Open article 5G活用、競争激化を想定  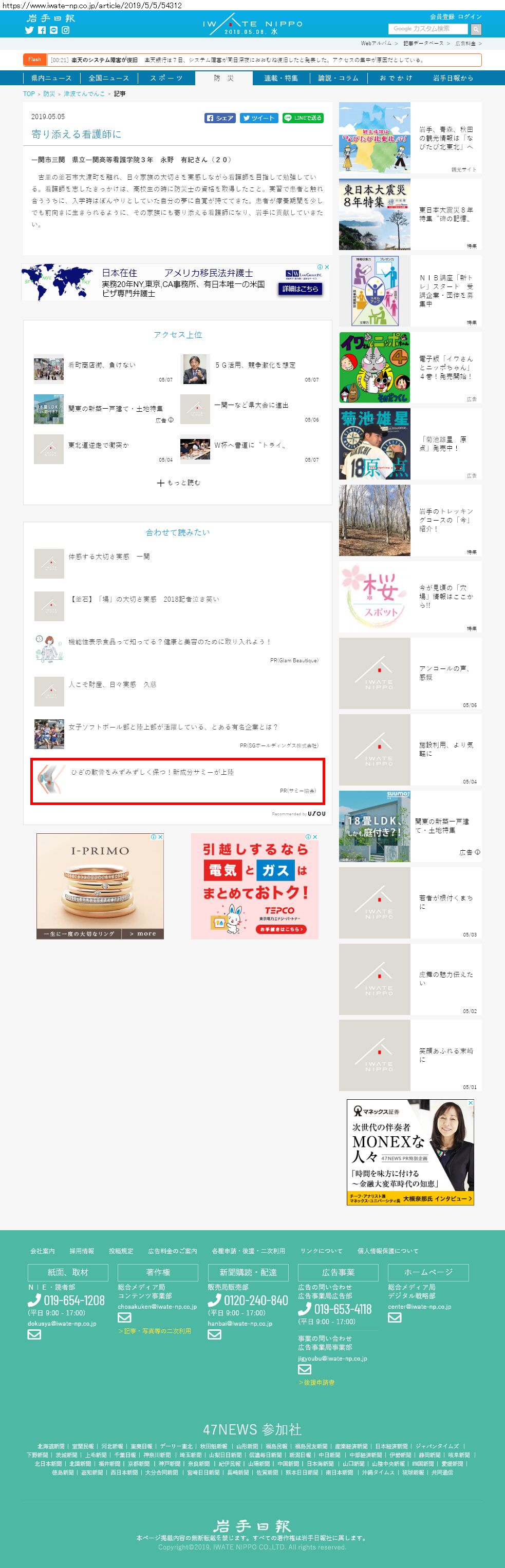(x=255, y=365)
